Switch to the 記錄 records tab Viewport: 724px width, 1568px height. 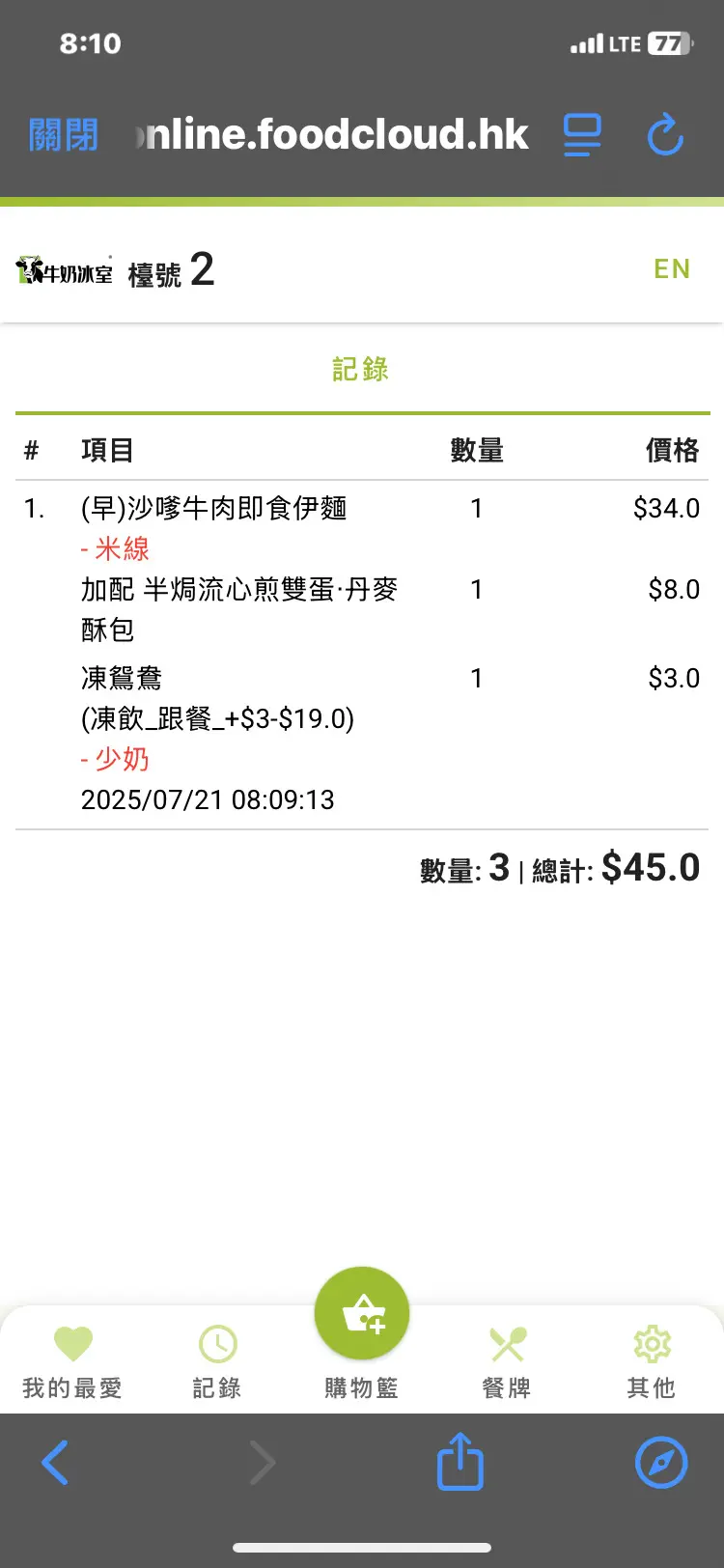217,1361
